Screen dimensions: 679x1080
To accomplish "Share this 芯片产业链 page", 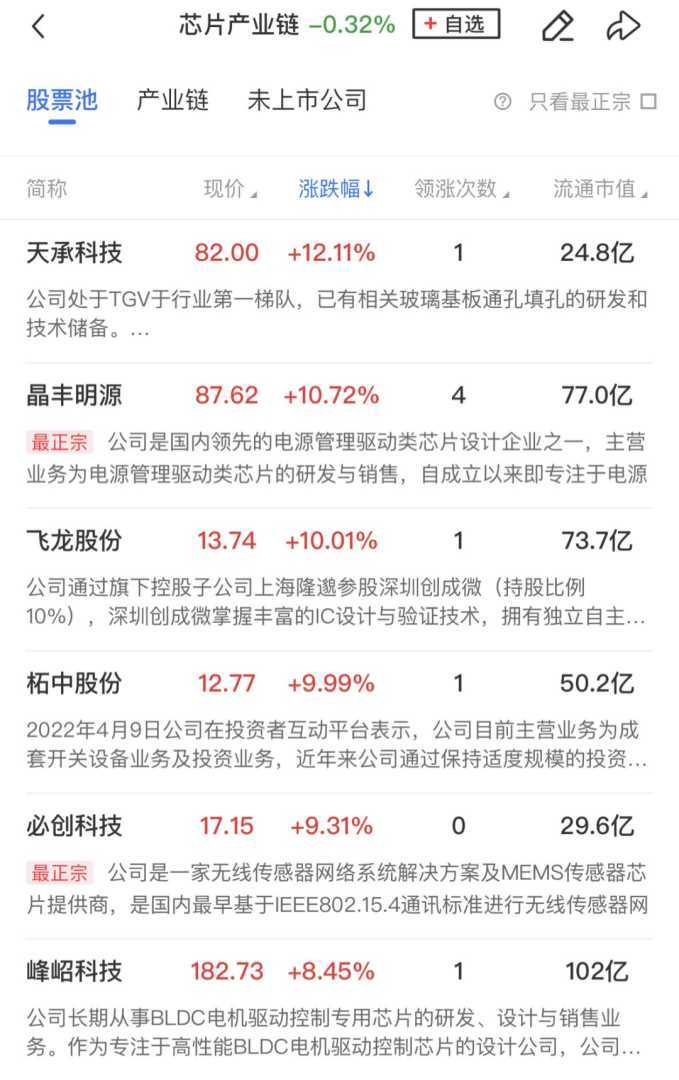I will coord(623,27).
